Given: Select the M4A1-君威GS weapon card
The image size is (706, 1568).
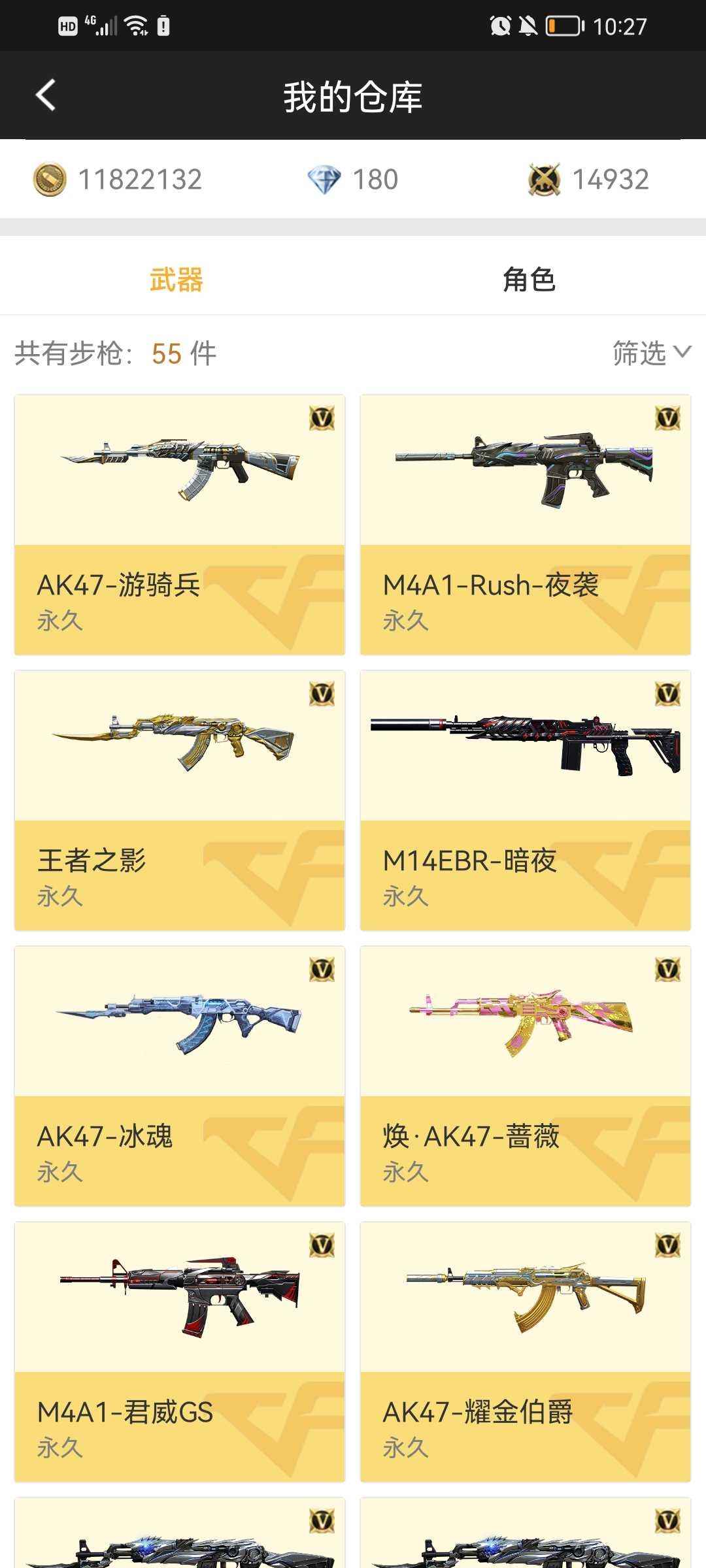Looking at the screenshot, I should [180, 1352].
